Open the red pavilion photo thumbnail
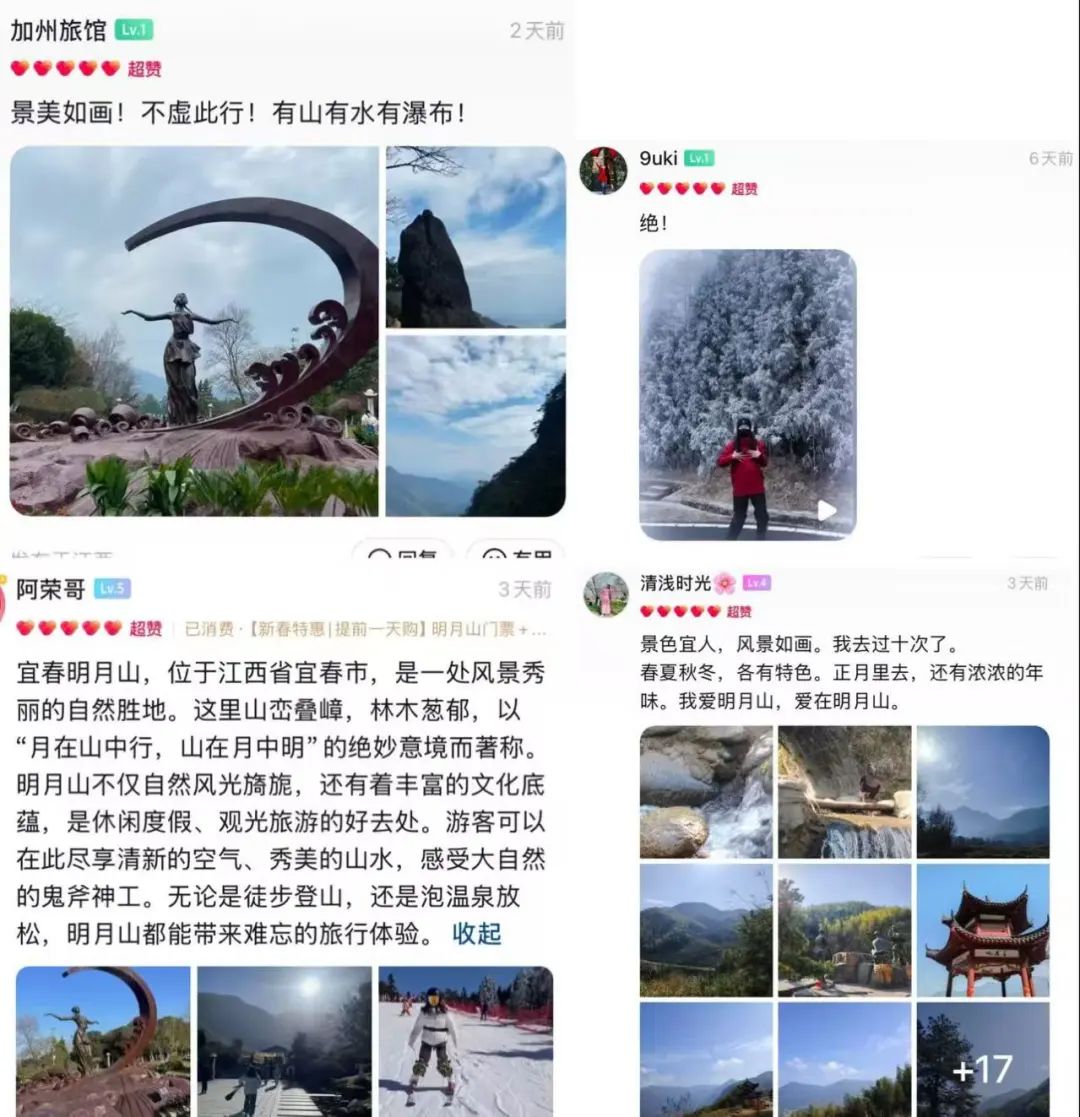The width and height of the screenshot is (1080, 1117). tap(983, 930)
